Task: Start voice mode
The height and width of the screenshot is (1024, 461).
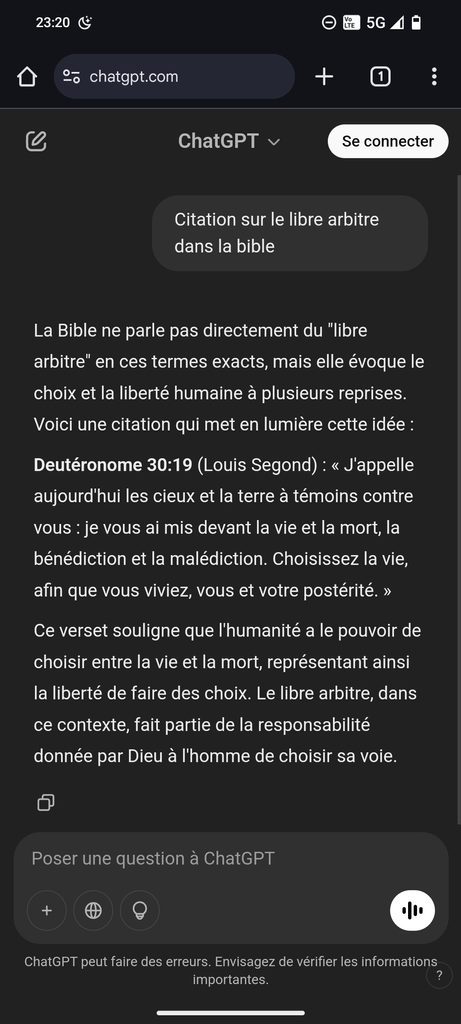Action: click(413, 910)
